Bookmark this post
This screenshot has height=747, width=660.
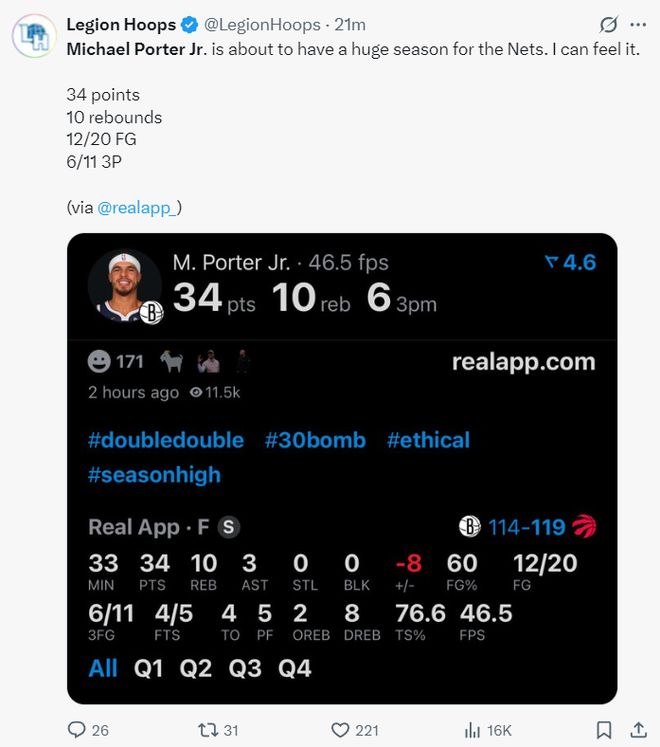pos(604,730)
